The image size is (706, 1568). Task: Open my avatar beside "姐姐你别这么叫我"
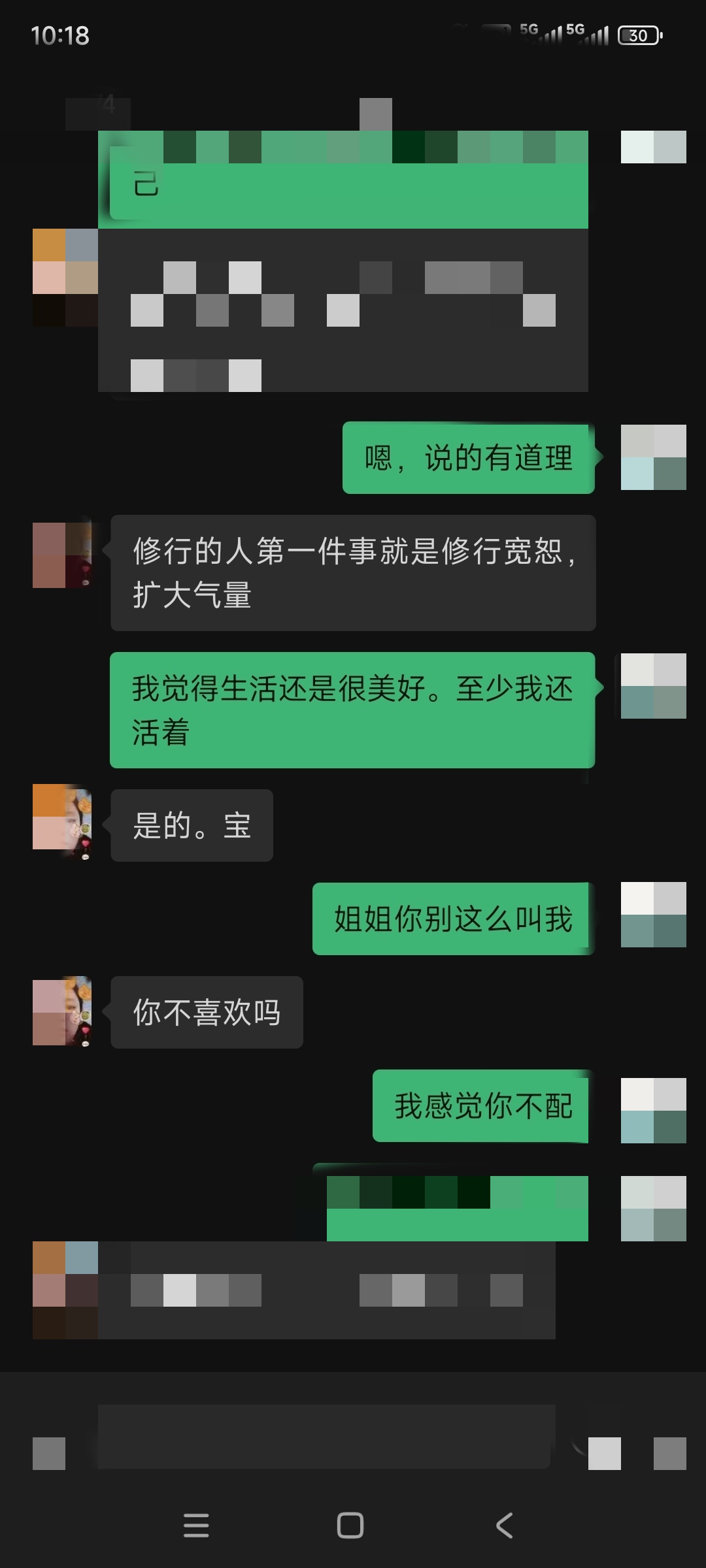653,914
